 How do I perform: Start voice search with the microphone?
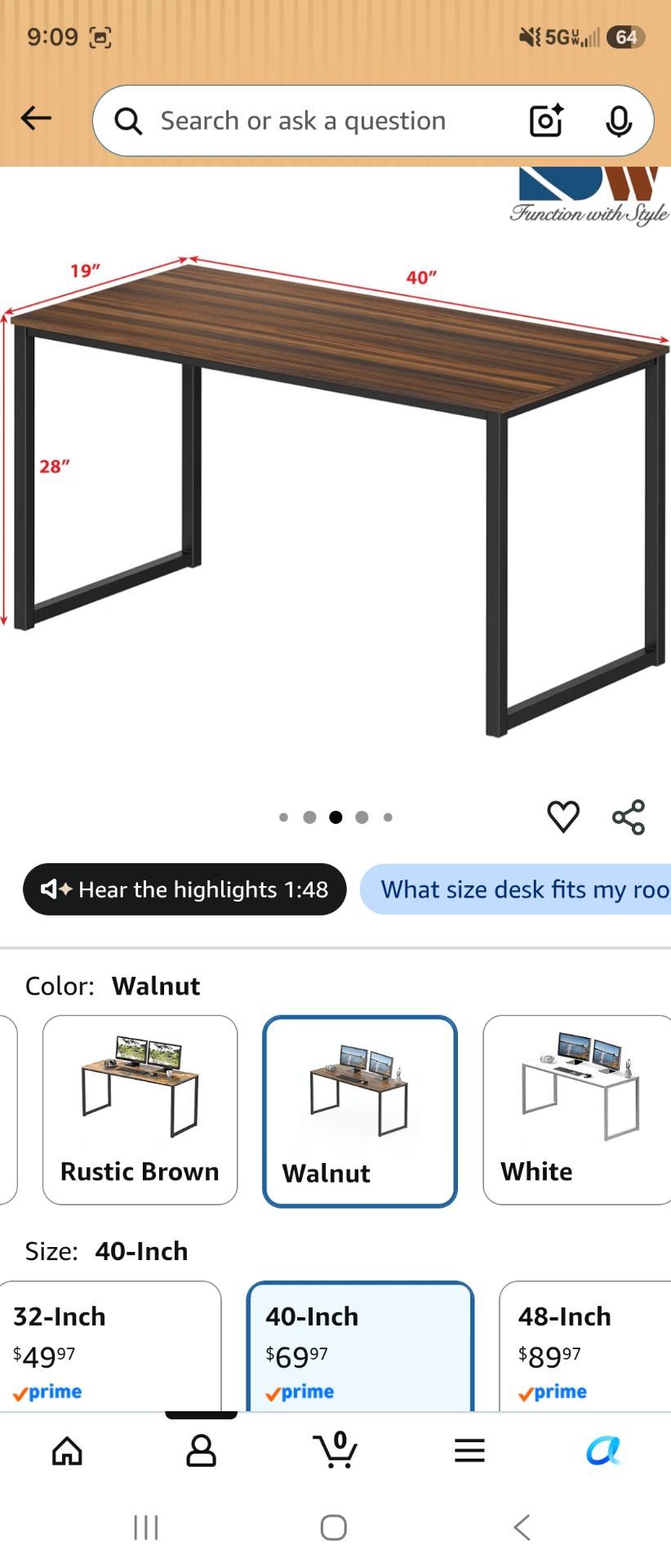coord(619,121)
